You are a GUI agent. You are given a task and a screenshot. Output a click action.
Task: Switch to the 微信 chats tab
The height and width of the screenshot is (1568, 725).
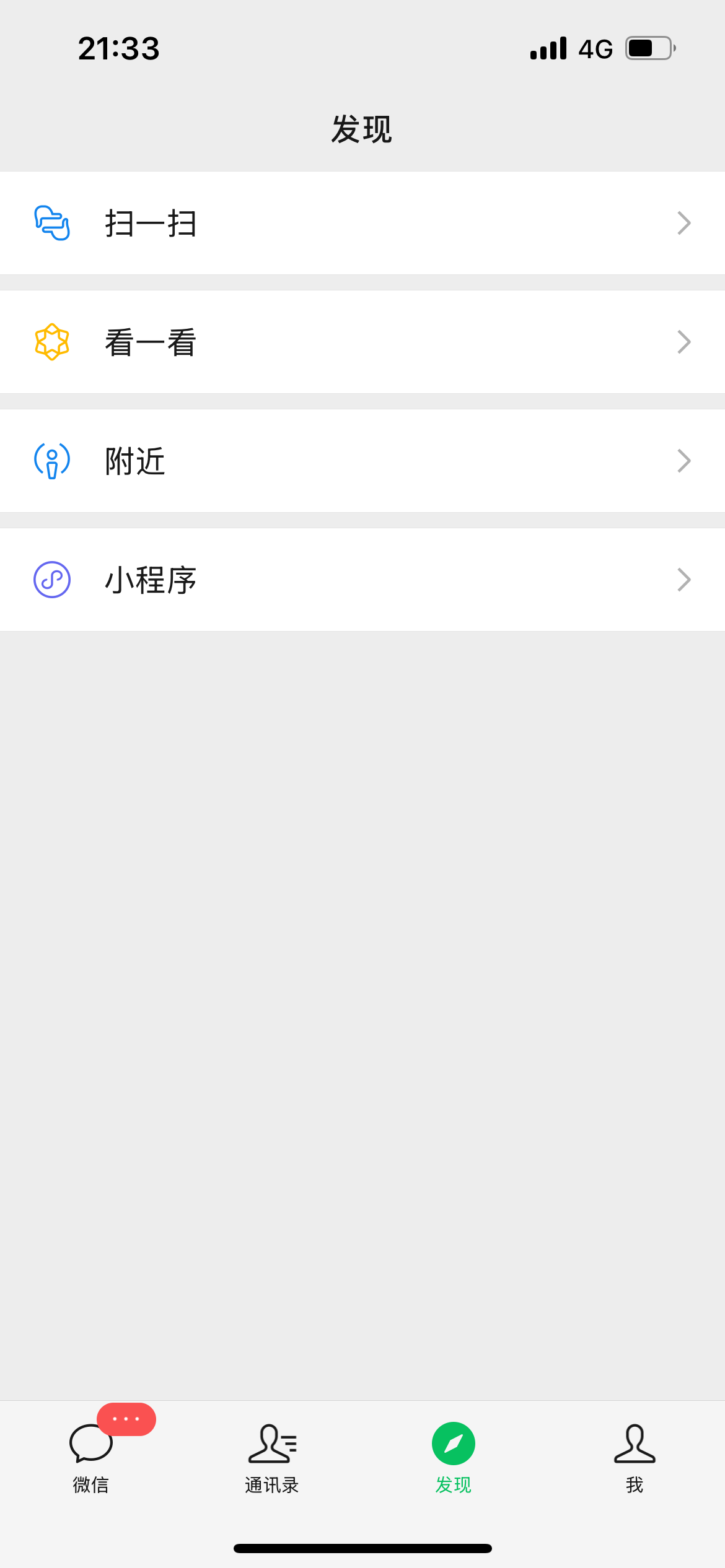[91, 1458]
